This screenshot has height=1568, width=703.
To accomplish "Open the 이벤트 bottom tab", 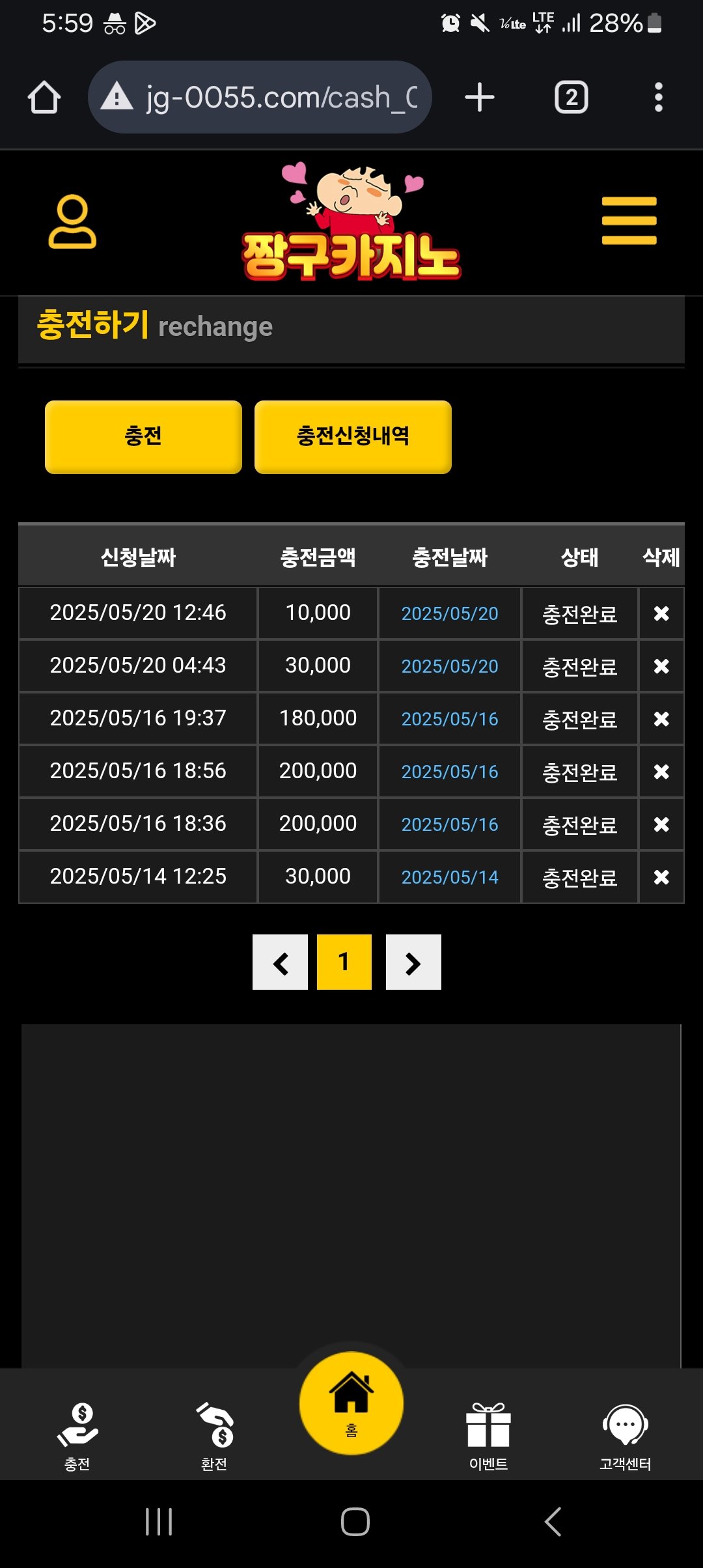I will tap(488, 1436).
